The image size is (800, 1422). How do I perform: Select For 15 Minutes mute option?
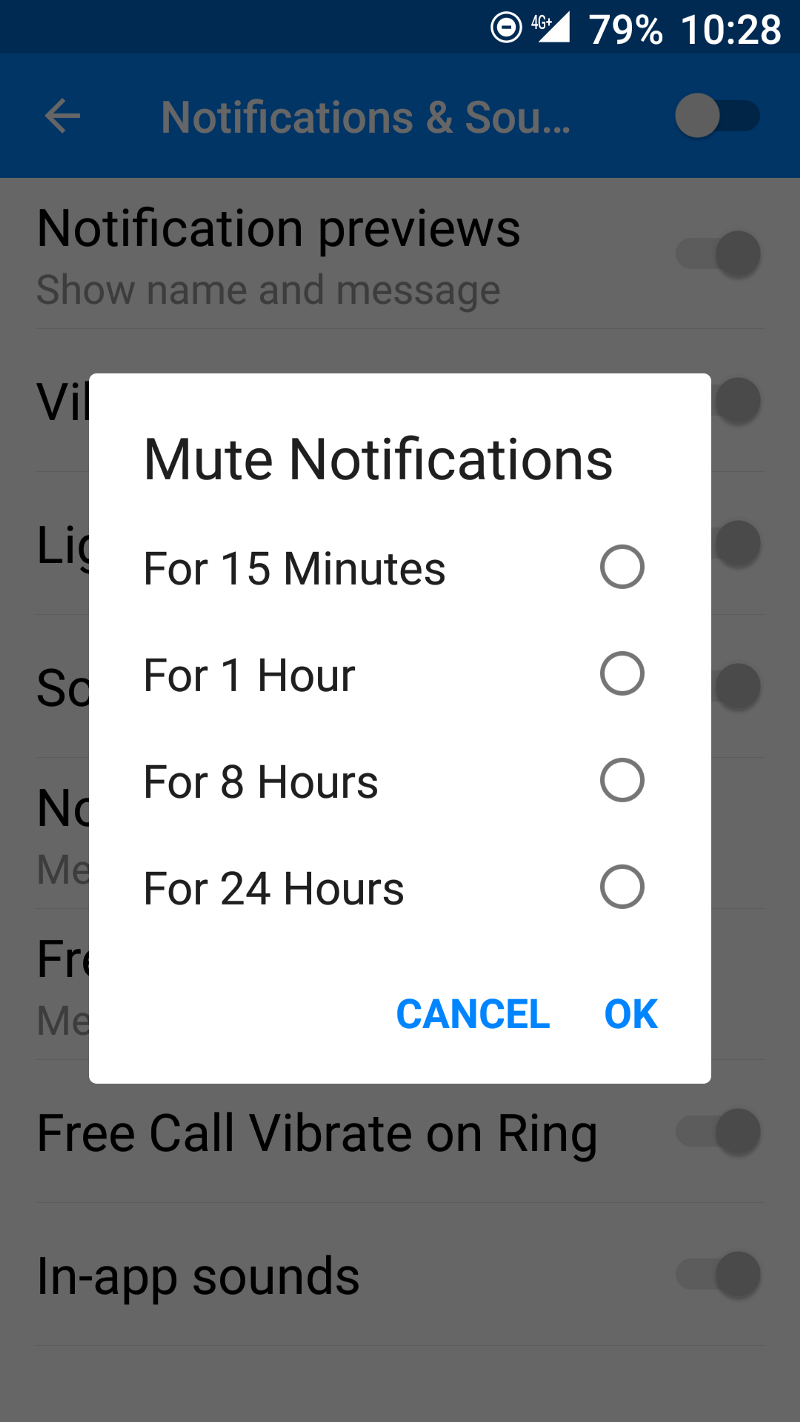coord(621,568)
